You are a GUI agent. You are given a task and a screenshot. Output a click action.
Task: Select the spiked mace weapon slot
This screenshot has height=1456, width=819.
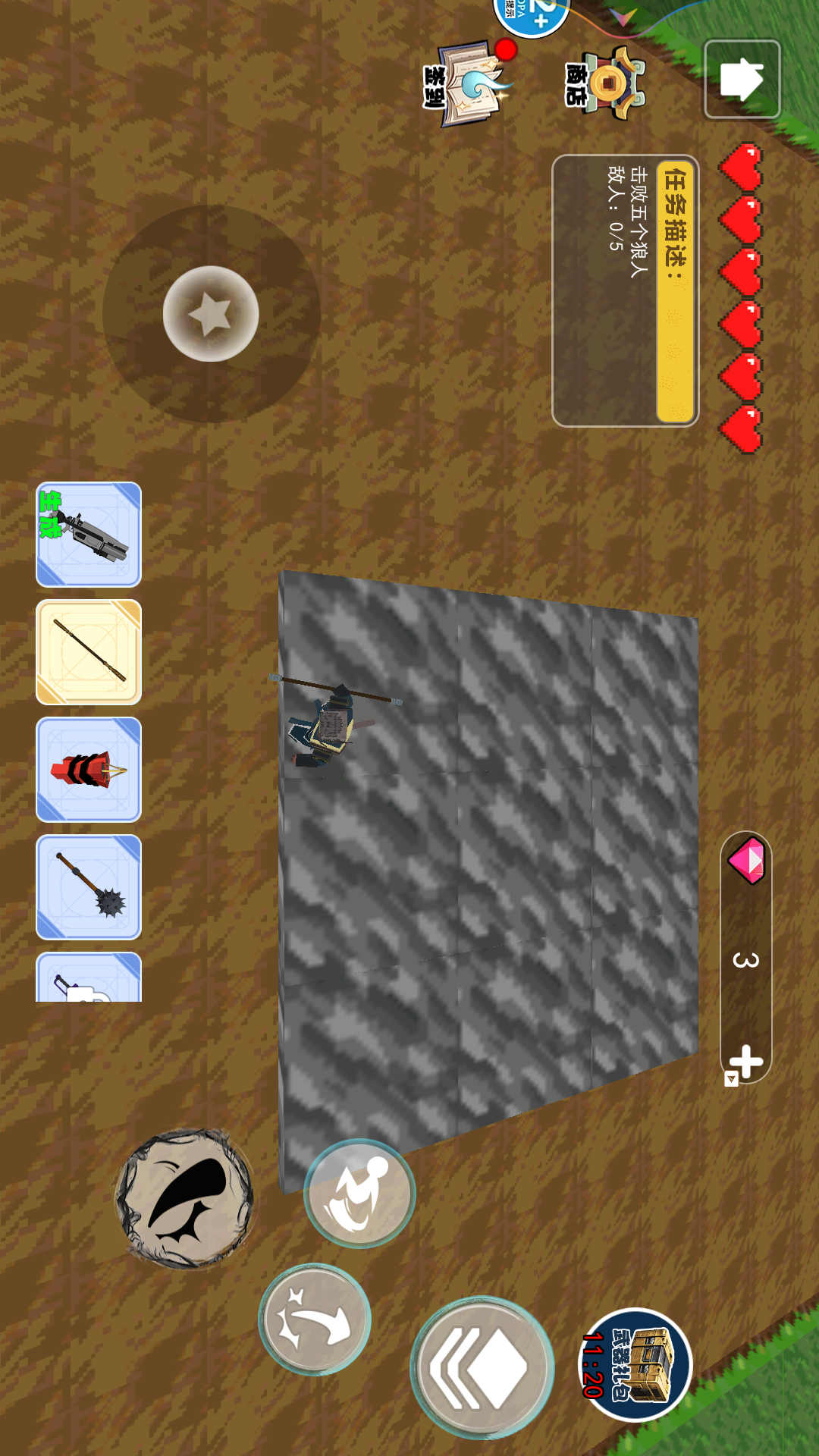(x=89, y=887)
